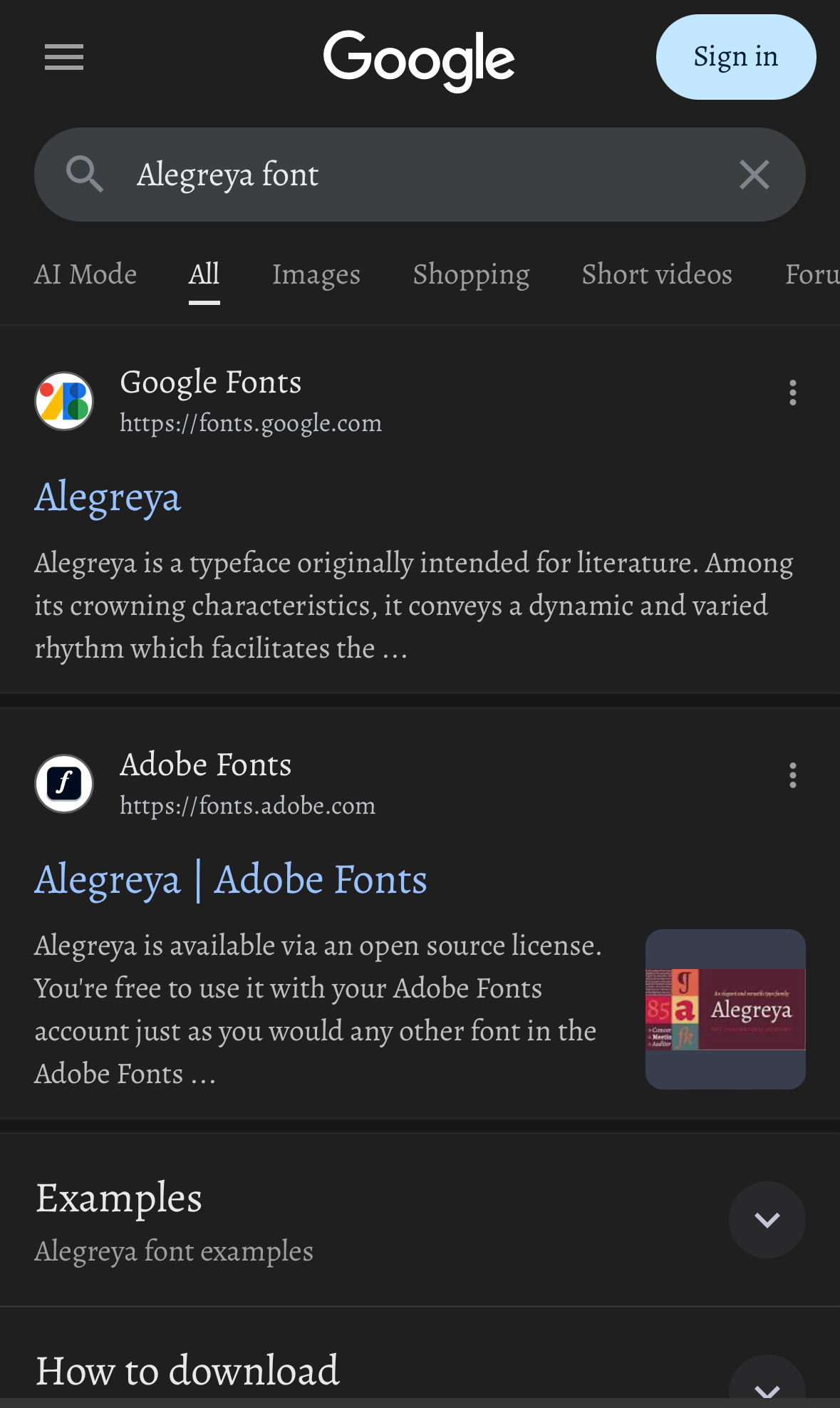Clear the search query

tap(754, 175)
